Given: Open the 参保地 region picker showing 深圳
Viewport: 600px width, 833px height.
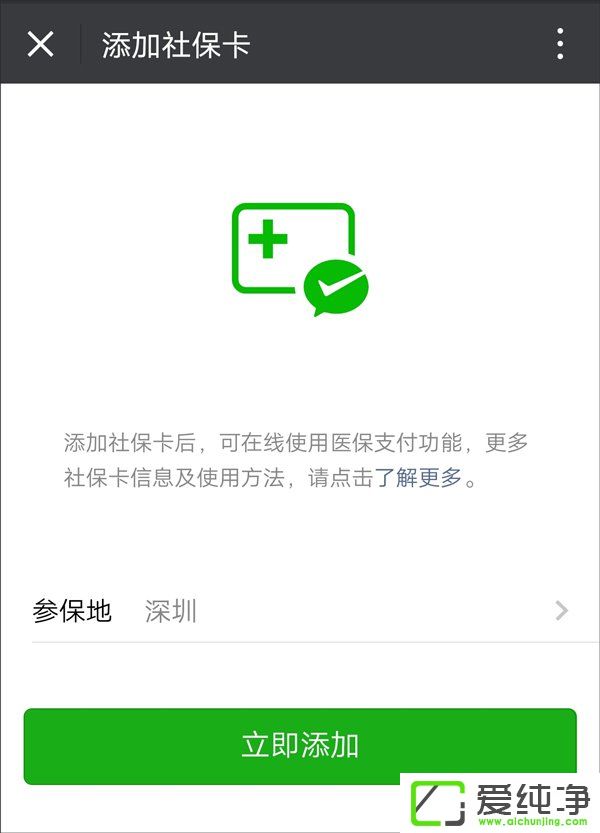Looking at the screenshot, I should click(x=300, y=611).
